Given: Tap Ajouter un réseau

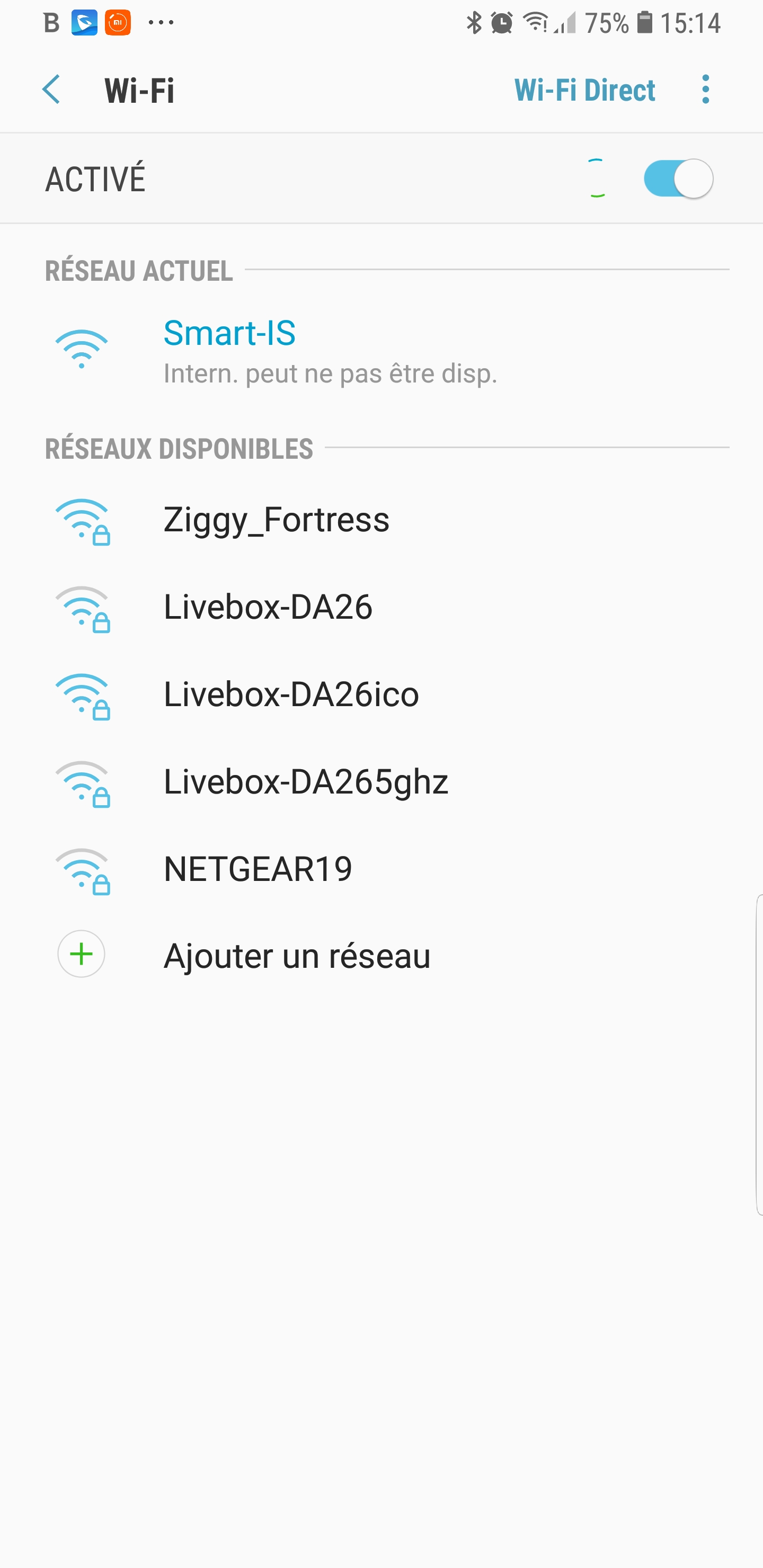Looking at the screenshot, I should coord(381,955).
